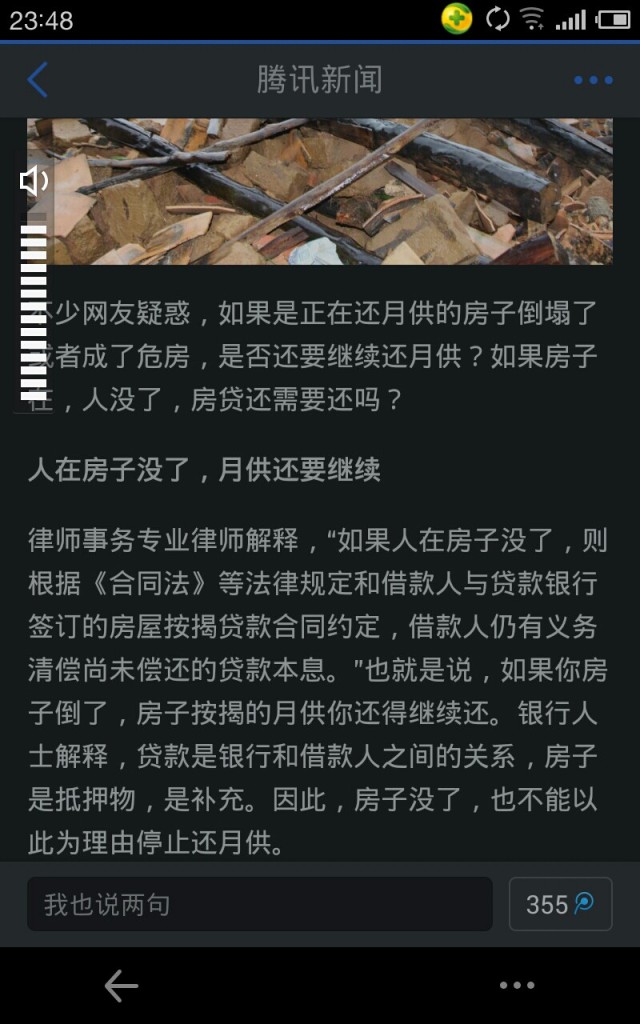Open the earthquake rubble photo
The width and height of the screenshot is (640, 1024).
point(330,191)
